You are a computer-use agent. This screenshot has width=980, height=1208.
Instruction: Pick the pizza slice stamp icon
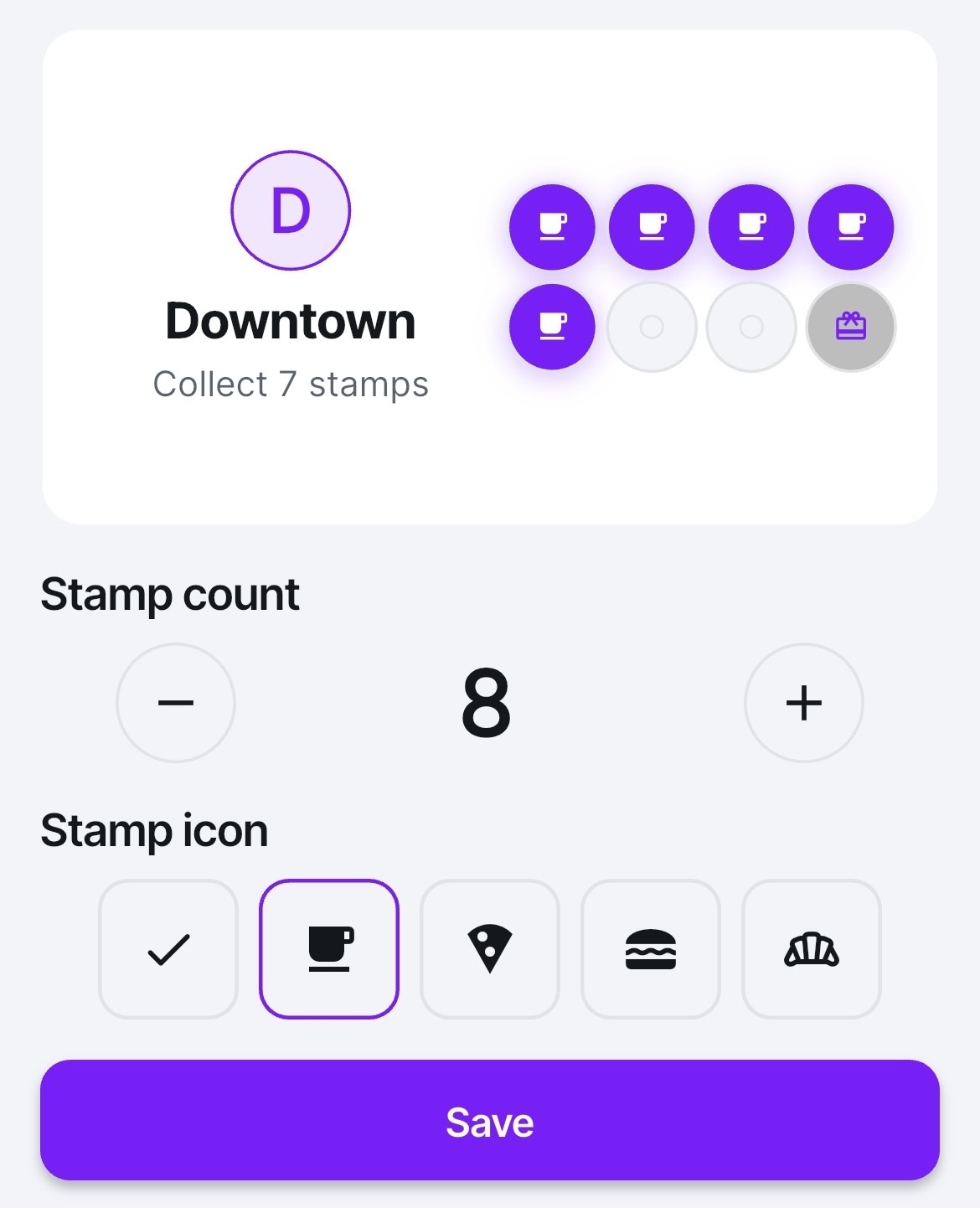pyautogui.click(x=490, y=949)
